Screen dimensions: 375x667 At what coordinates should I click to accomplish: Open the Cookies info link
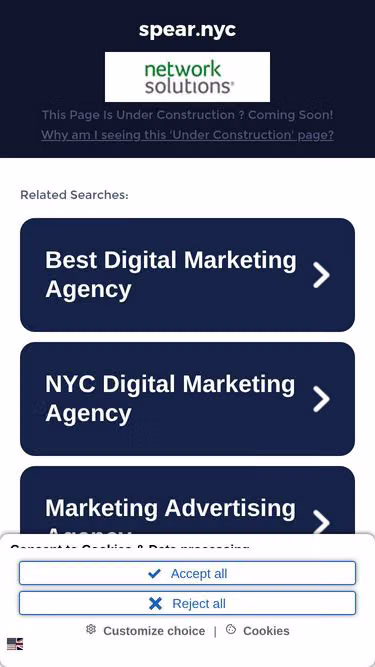pyautogui.click(x=258, y=631)
